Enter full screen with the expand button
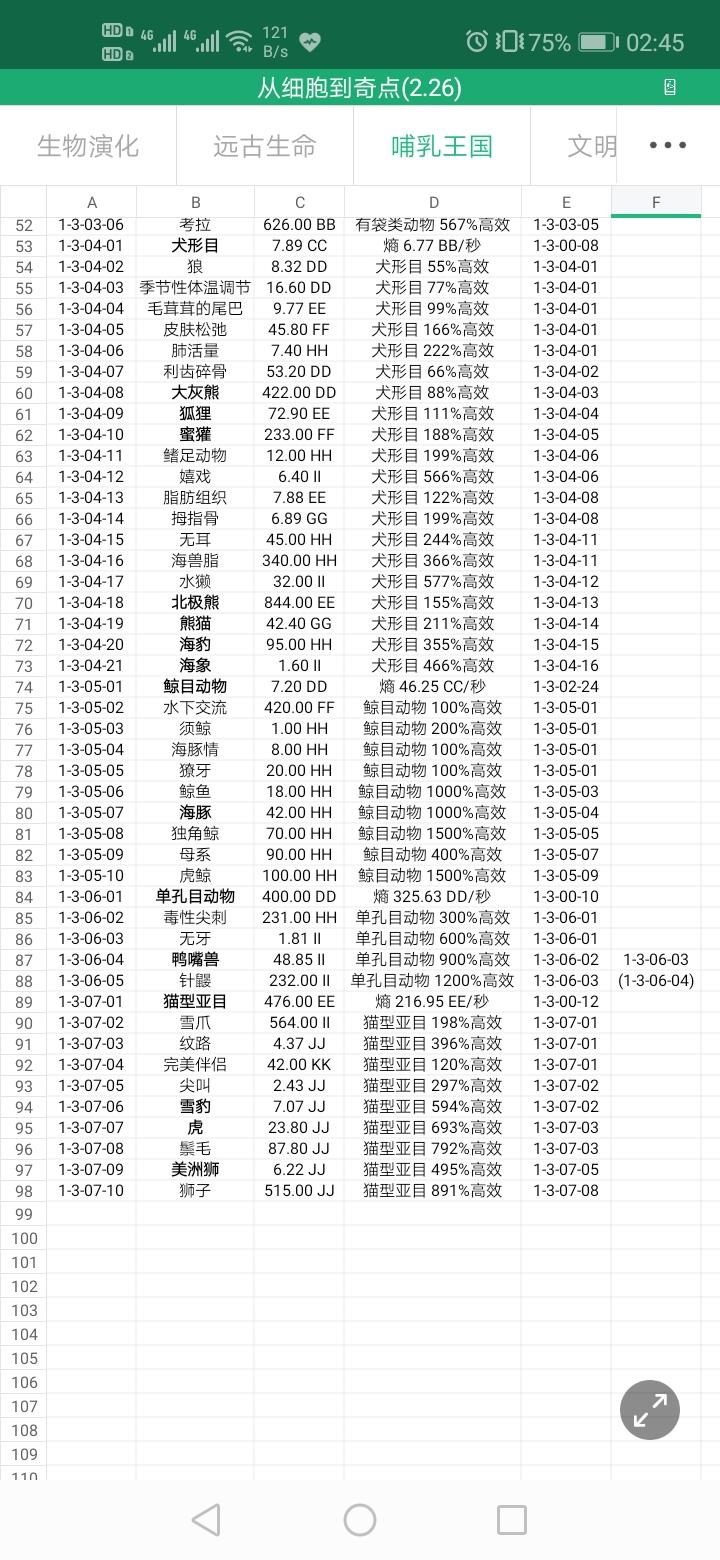The height and width of the screenshot is (1560, 720). 650,1410
